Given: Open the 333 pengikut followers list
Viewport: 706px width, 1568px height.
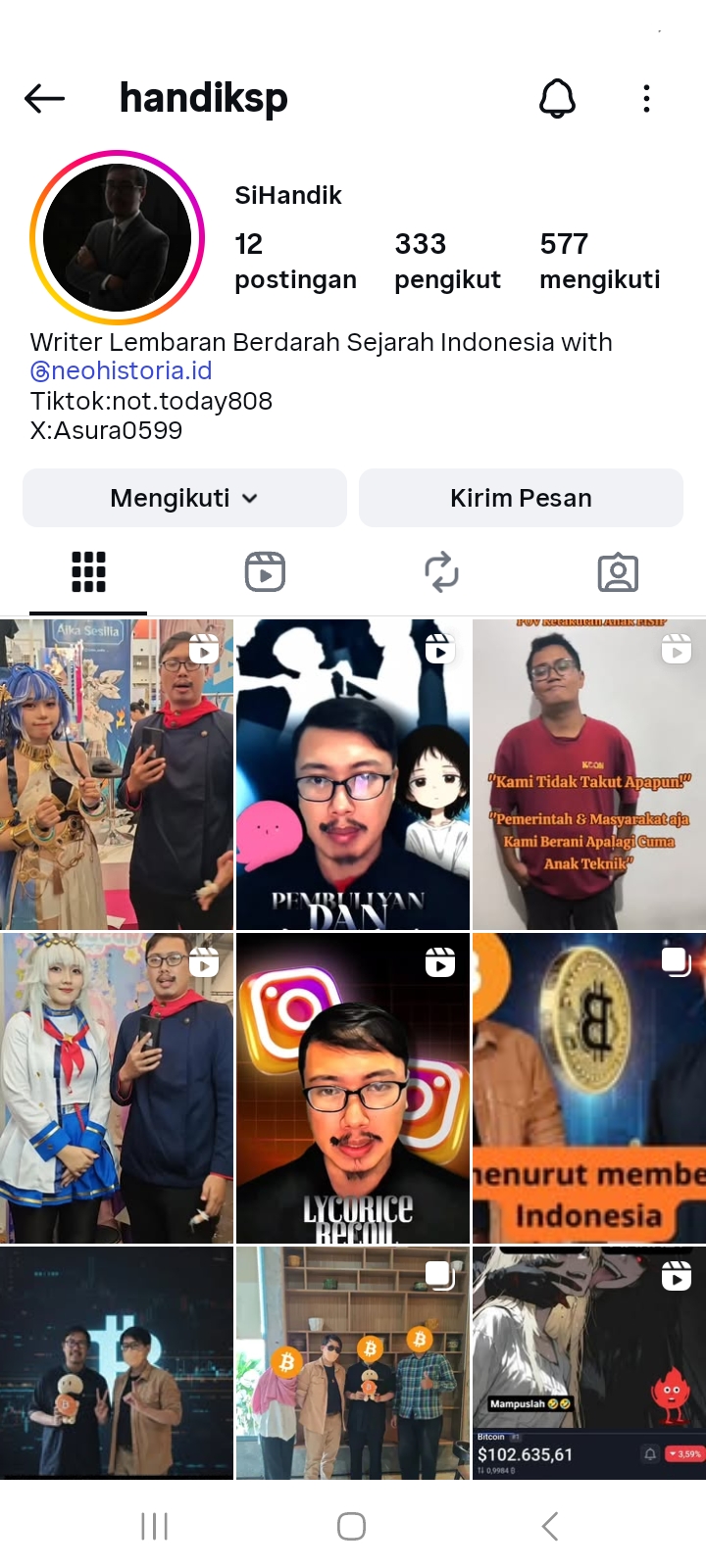Looking at the screenshot, I should click(447, 261).
